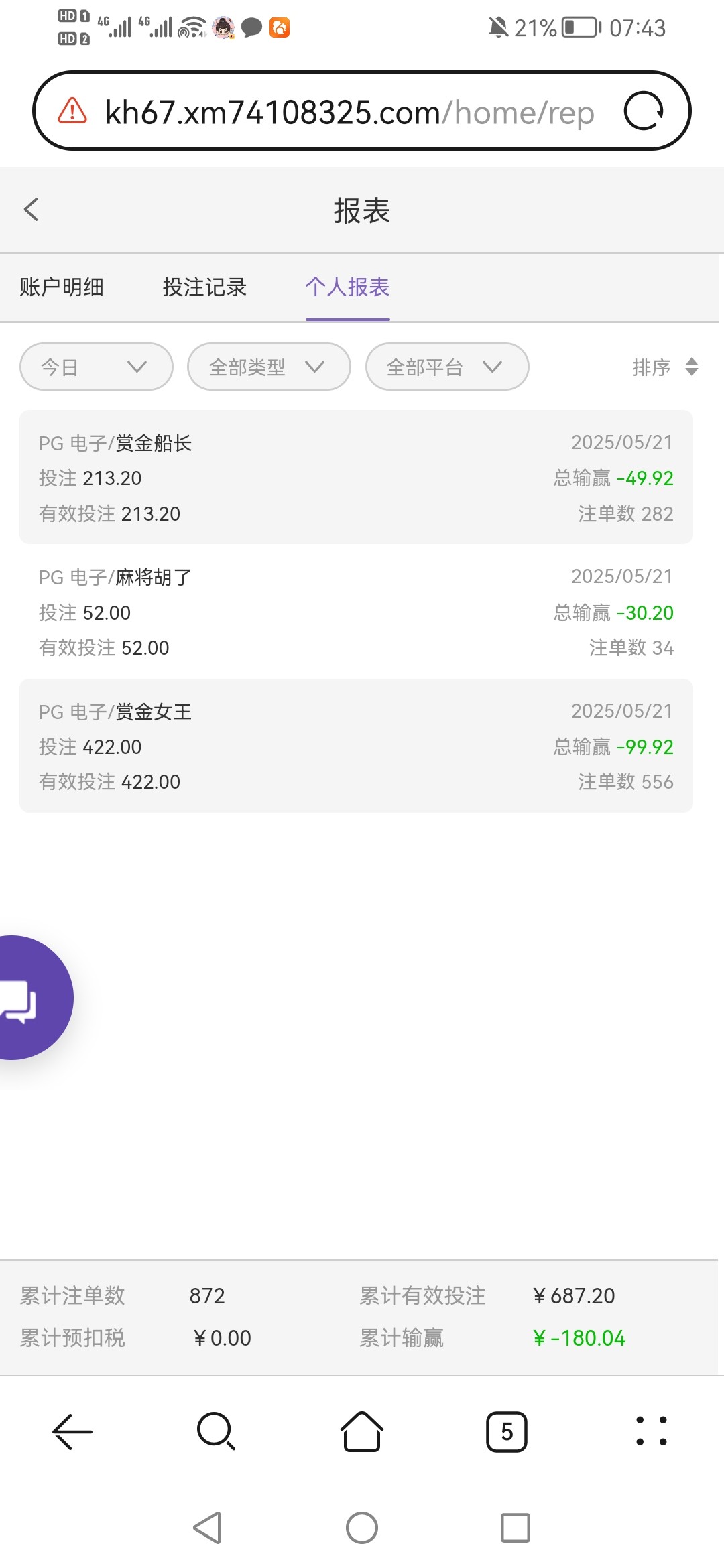Go to the browser home page
This screenshot has width=724, height=1568.
[x=362, y=1432]
